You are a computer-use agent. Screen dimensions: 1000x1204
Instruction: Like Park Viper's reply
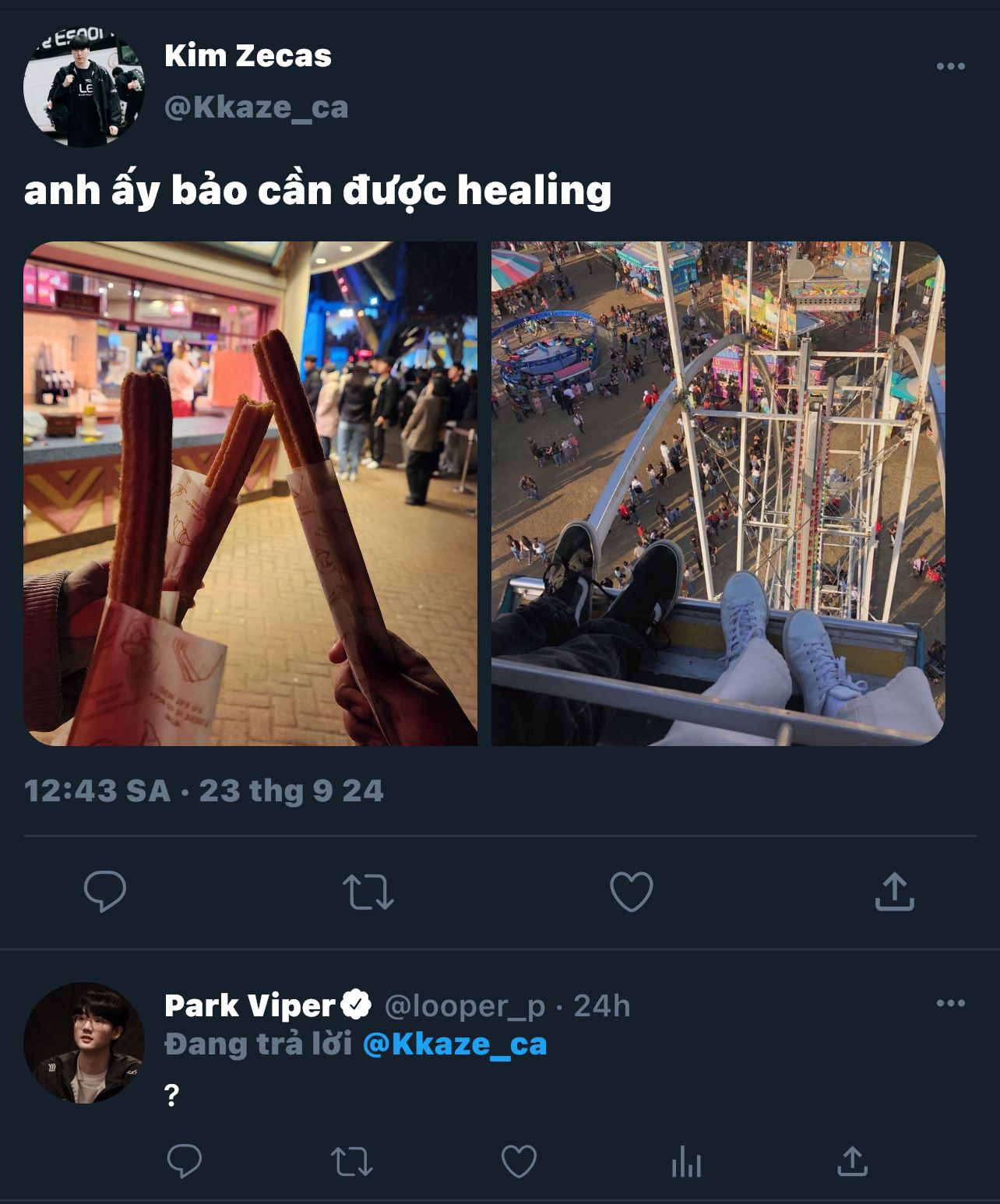pyautogui.click(x=519, y=1162)
